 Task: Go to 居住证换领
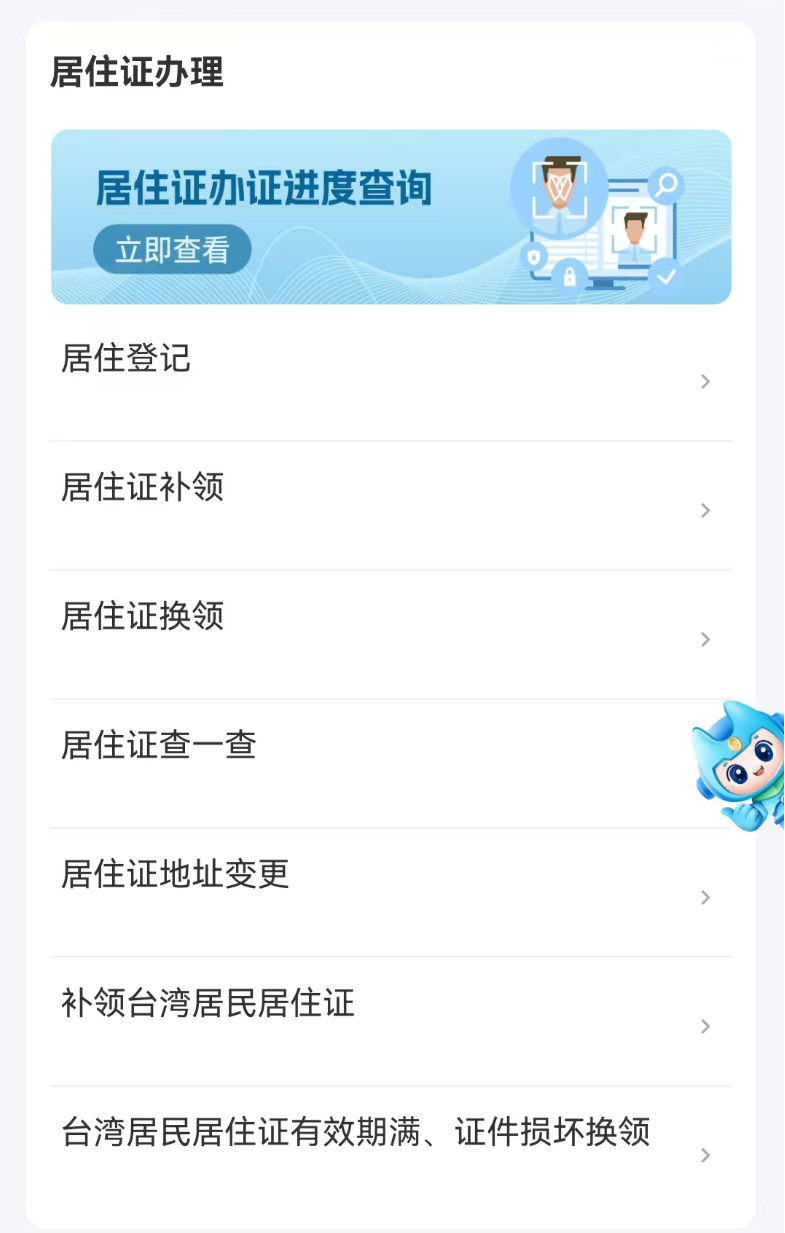[390, 635]
